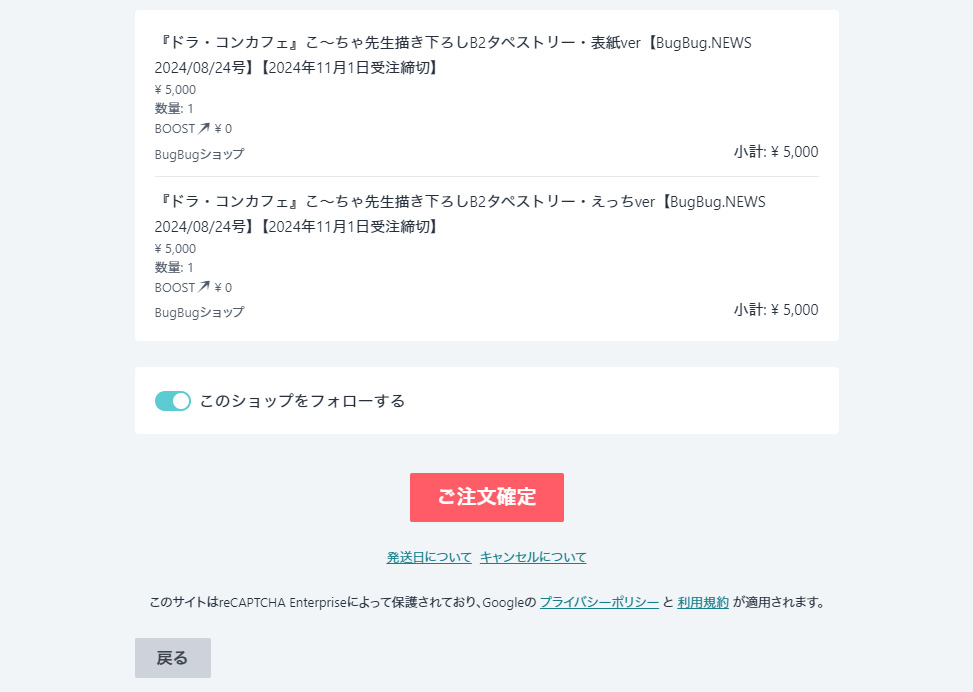Toggle the このショップをフォローする switch
Viewport: 973px width, 692px height.
pyautogui.click(x=172, y=401)
